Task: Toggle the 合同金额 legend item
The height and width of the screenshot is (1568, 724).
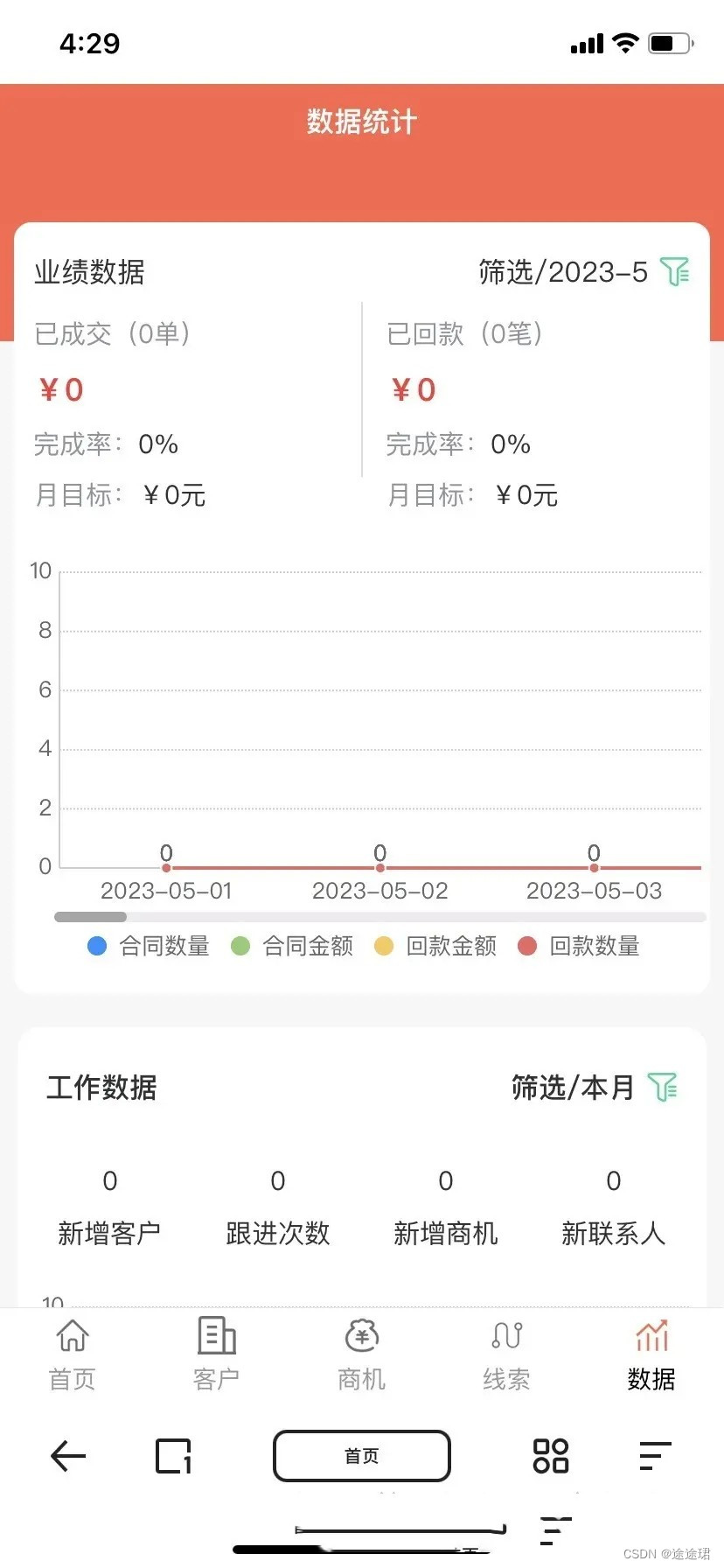Action: [x=292, y=946]
